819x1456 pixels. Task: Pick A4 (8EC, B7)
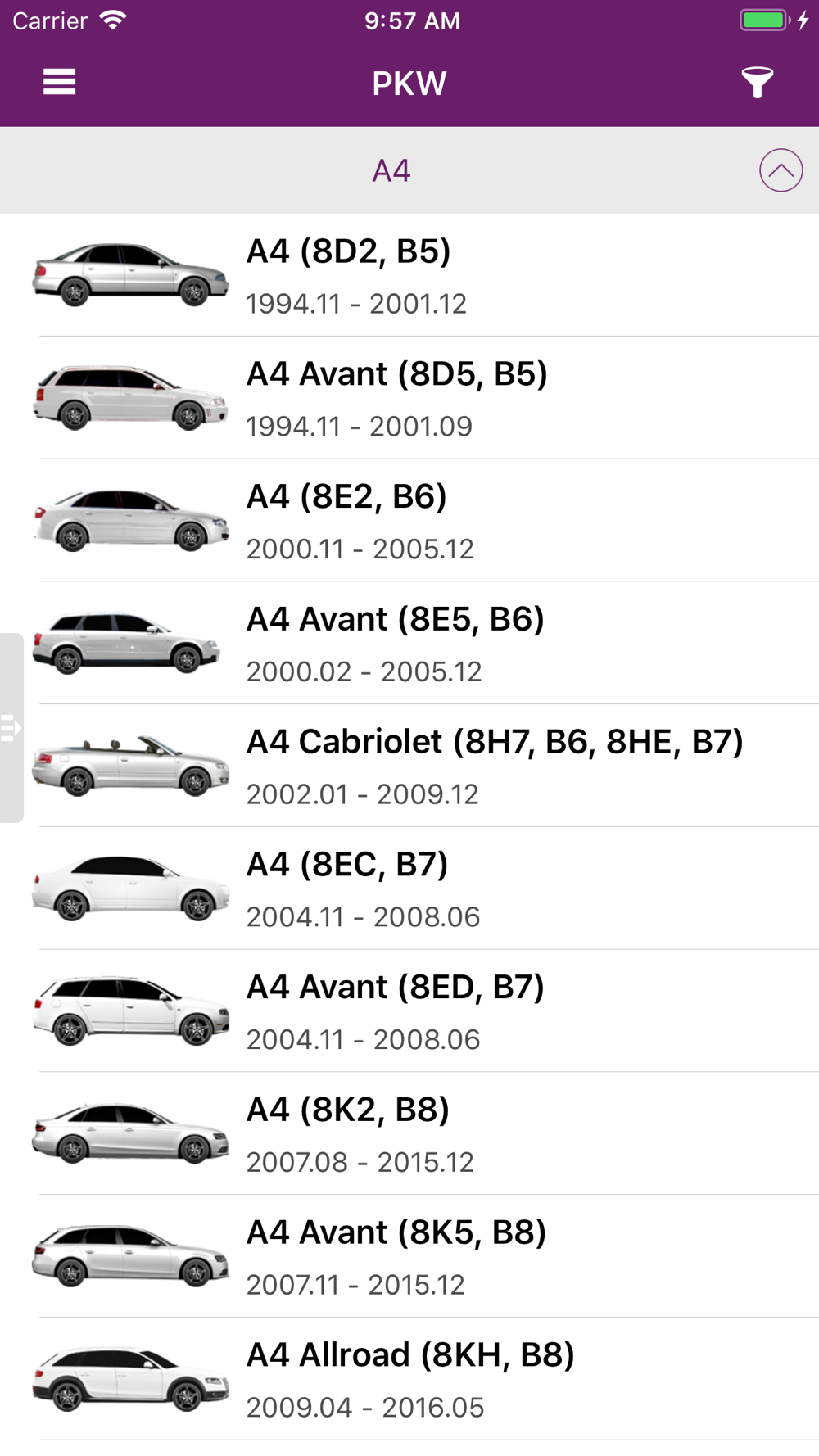click(409, 889)
